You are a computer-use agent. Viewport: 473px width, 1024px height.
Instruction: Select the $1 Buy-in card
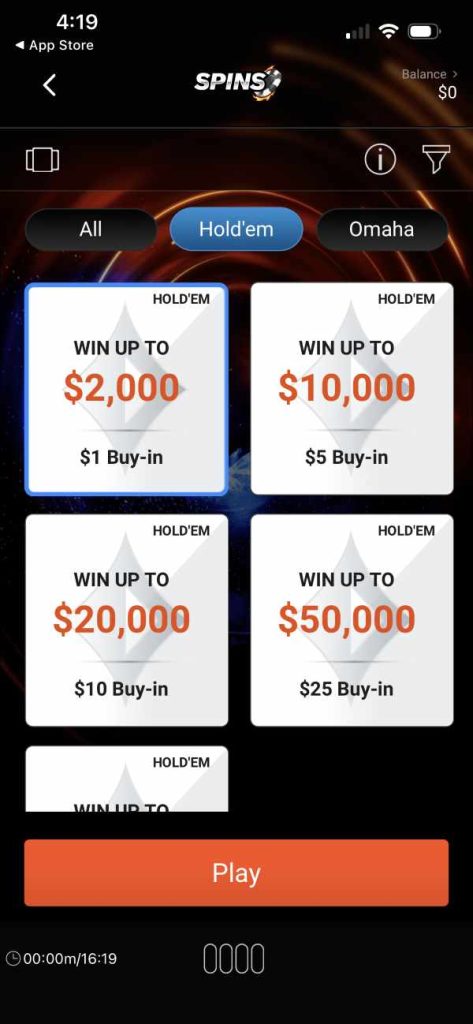127,389
